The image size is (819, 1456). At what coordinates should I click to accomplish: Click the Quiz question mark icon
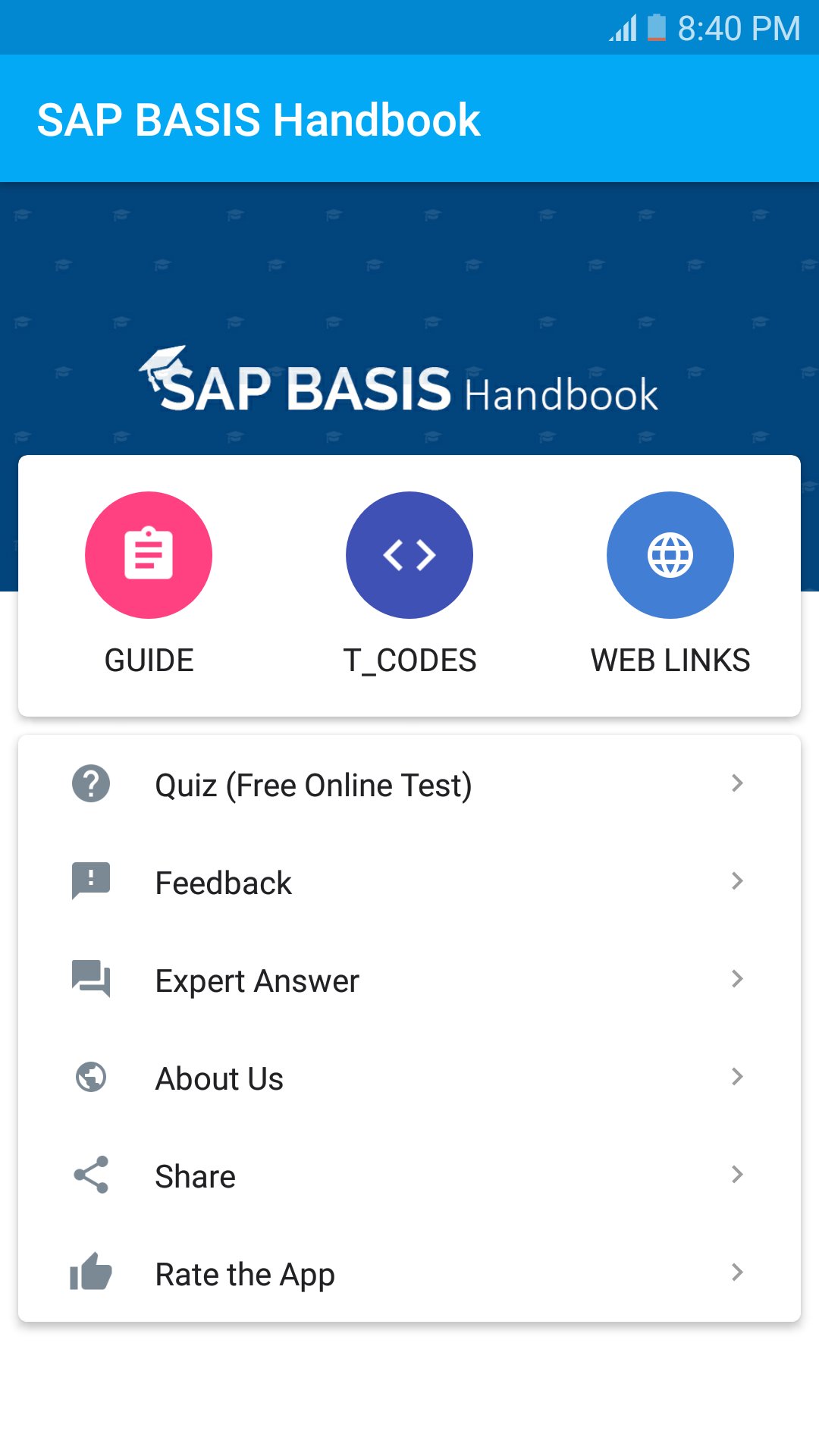tap(90, 784)
